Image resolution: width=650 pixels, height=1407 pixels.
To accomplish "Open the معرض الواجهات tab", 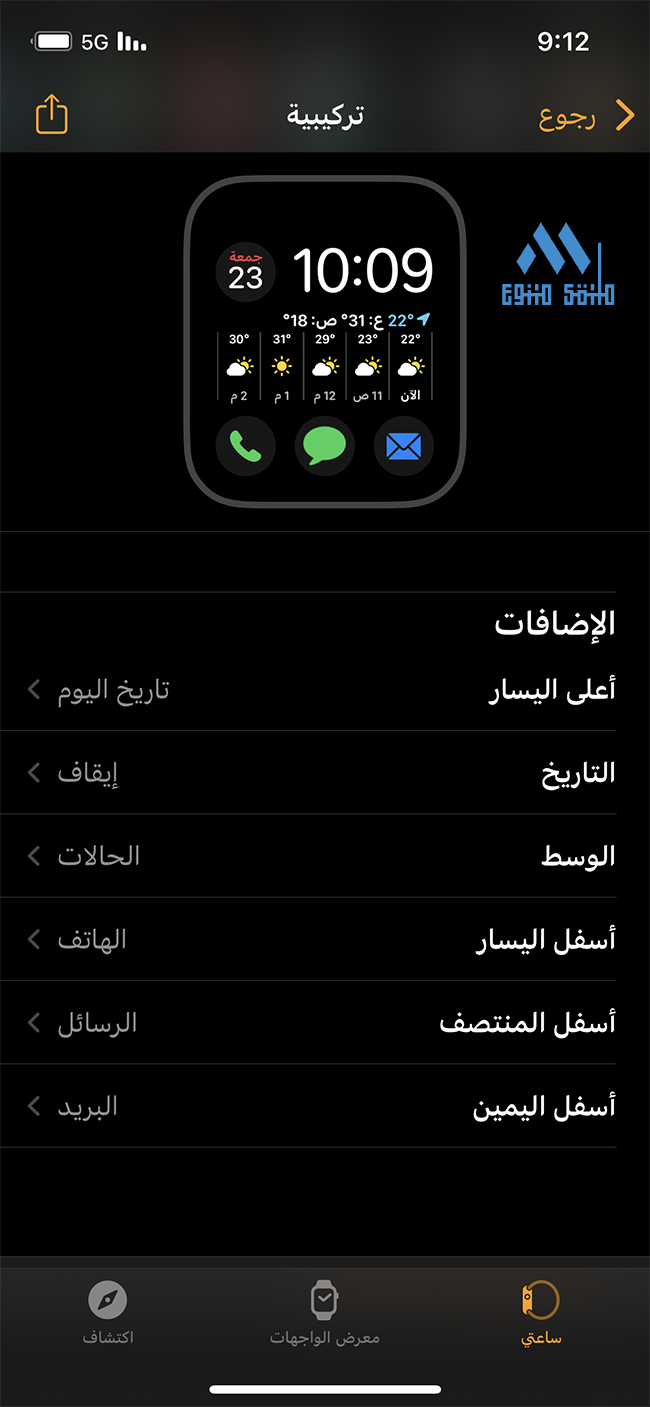I will (x=325, y=1313).
